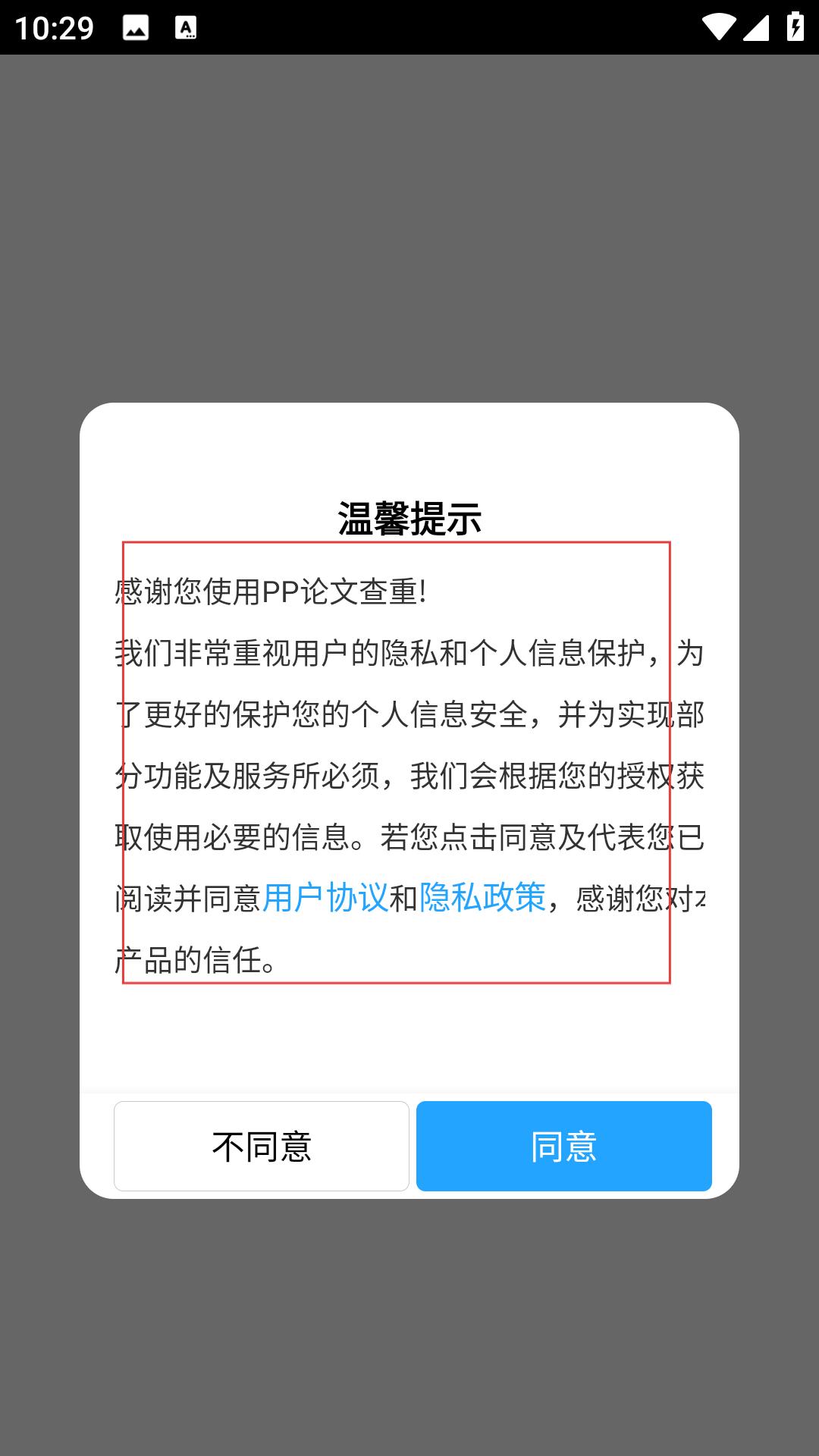Open the 隐私政策 link
This screenshot has width=819, height=1456.
click(x=482, y=898)
